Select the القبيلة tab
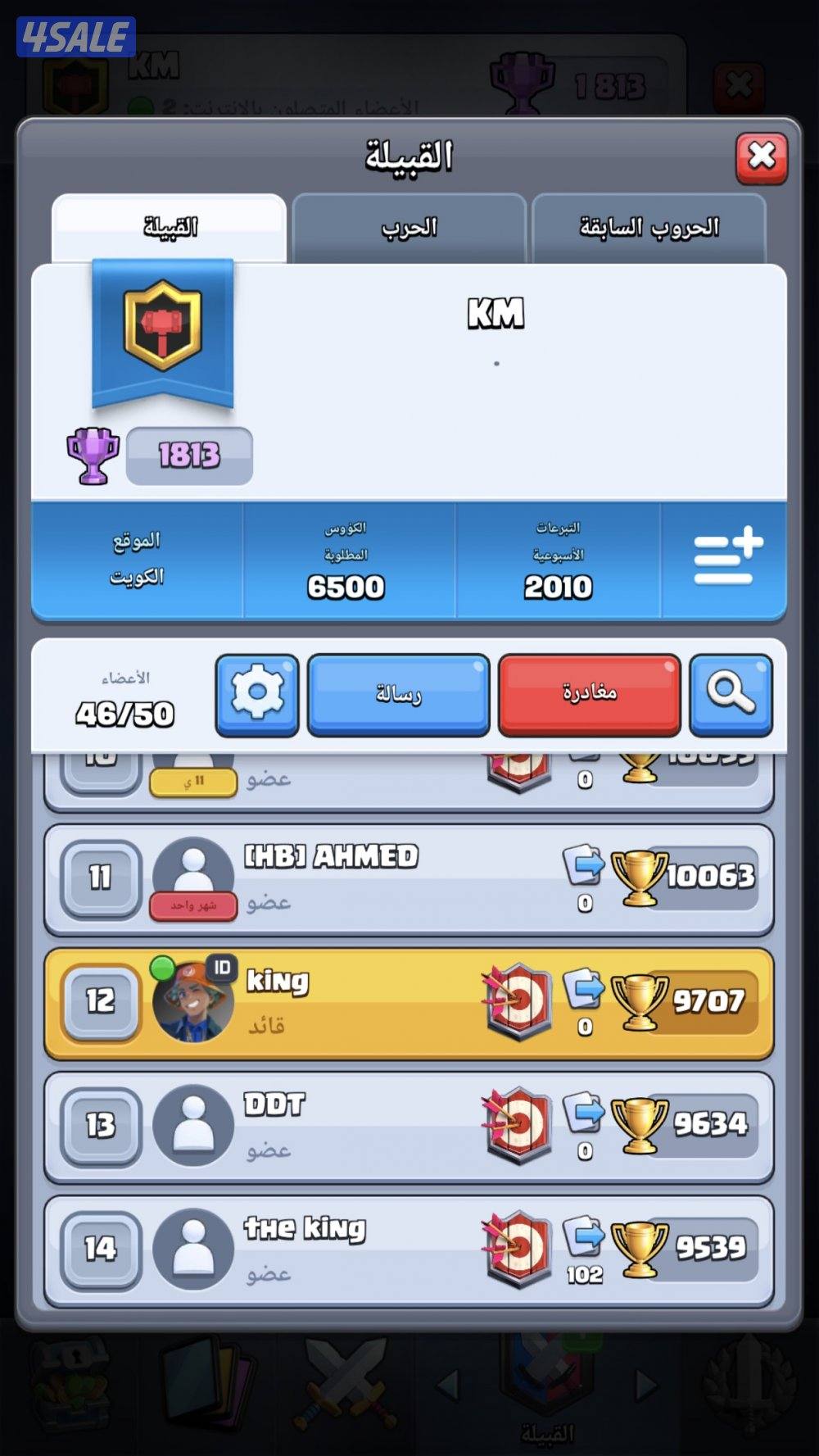This screenshot has width=819, height=1456. (x=170, y=228)
